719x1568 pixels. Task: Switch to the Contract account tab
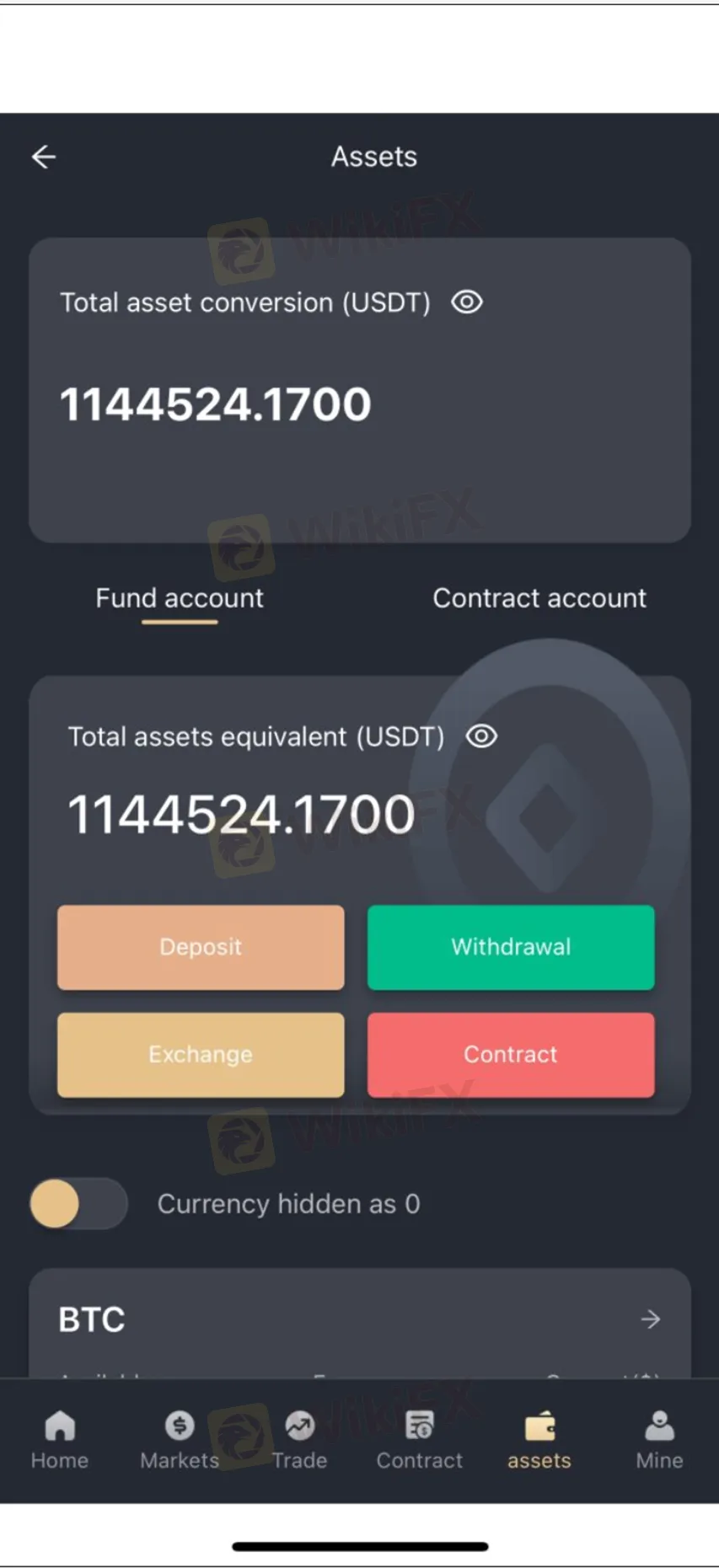[x=539, y=598]
